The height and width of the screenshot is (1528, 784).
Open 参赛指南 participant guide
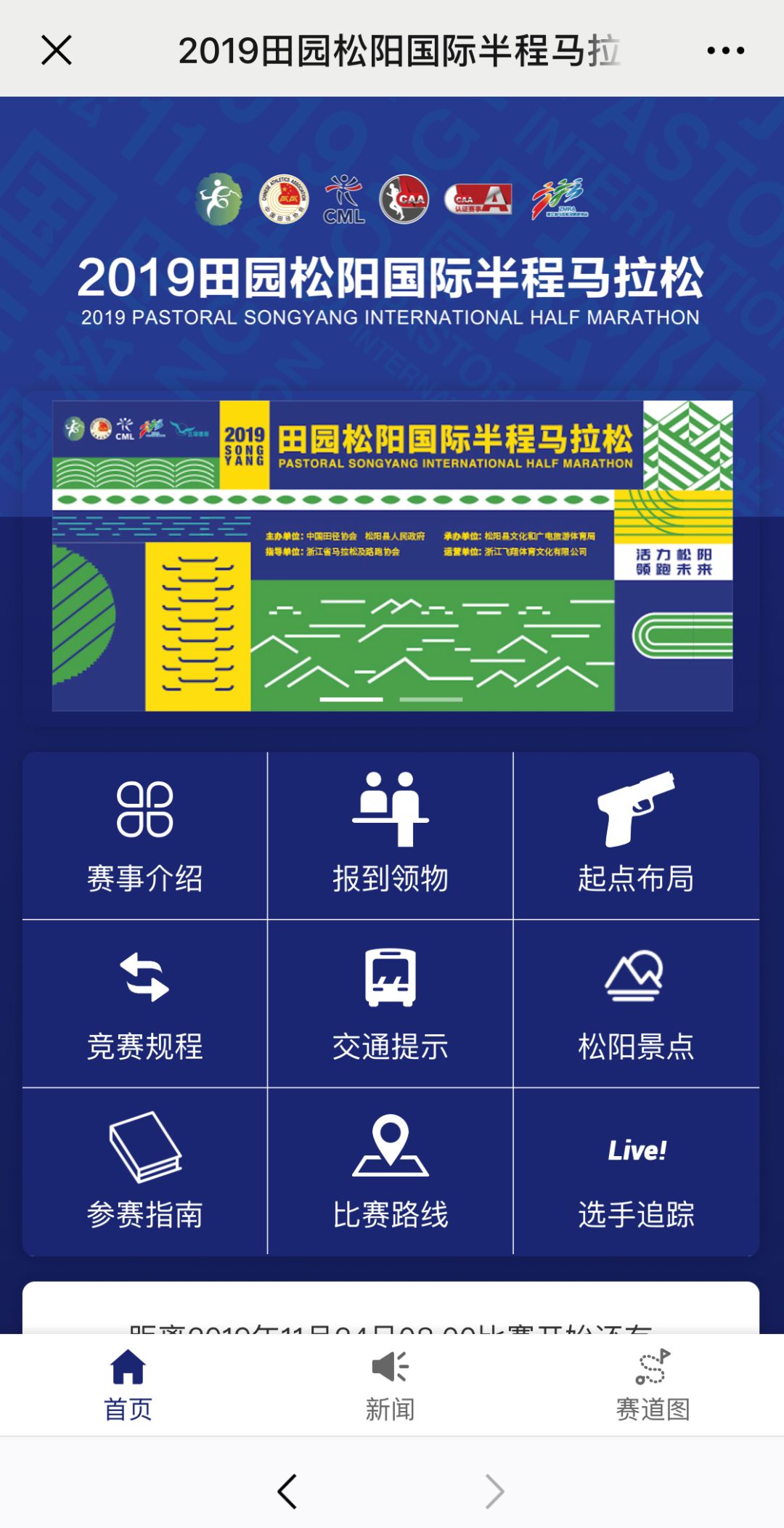tap(145, 1171)
